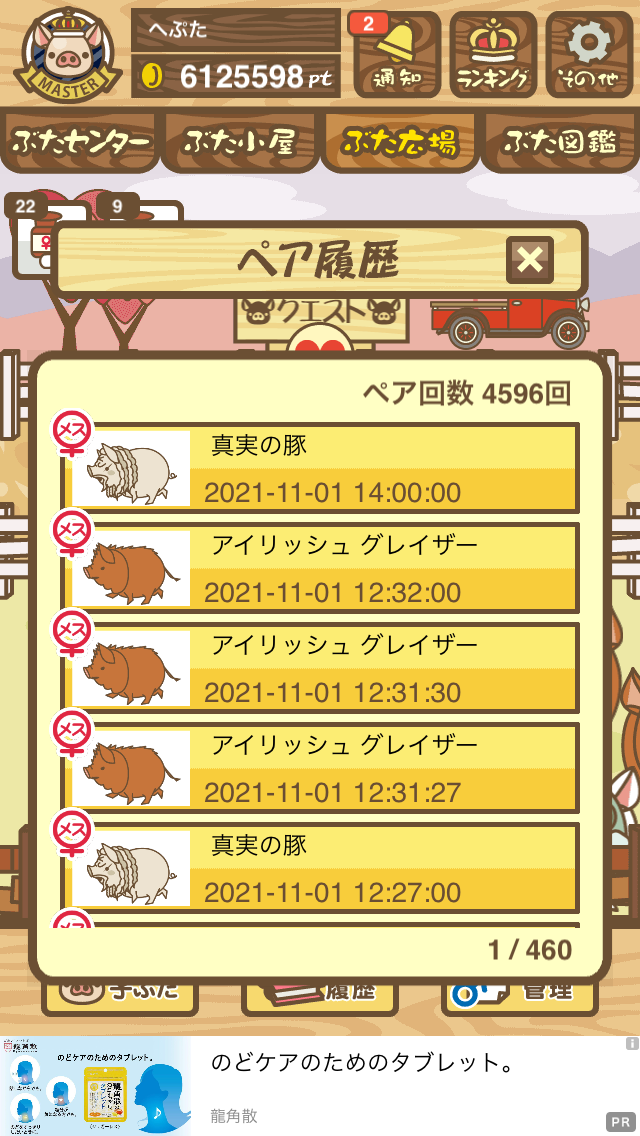Tap the MASTER pig profile badge
Viewport: 640px width, 1136px height.
pos(67,55)
